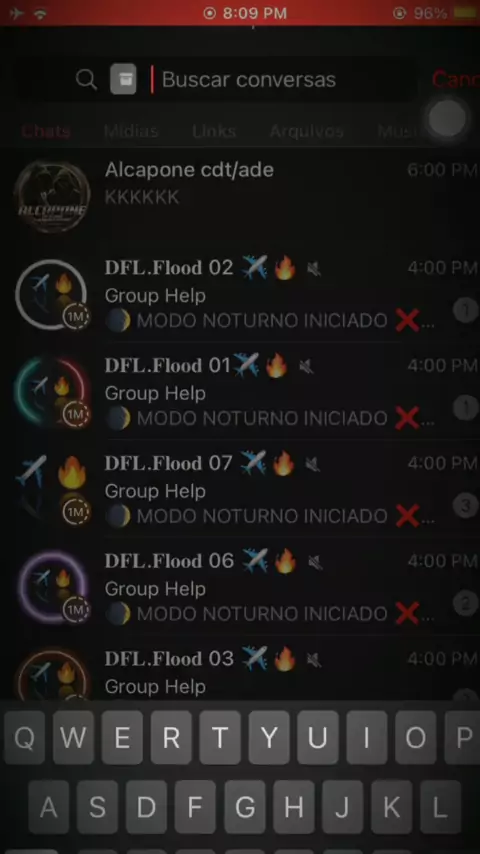Type the letter Q on the keyboard
The width and height of the screenshot is (480, 854).
(x=24, y=737)
